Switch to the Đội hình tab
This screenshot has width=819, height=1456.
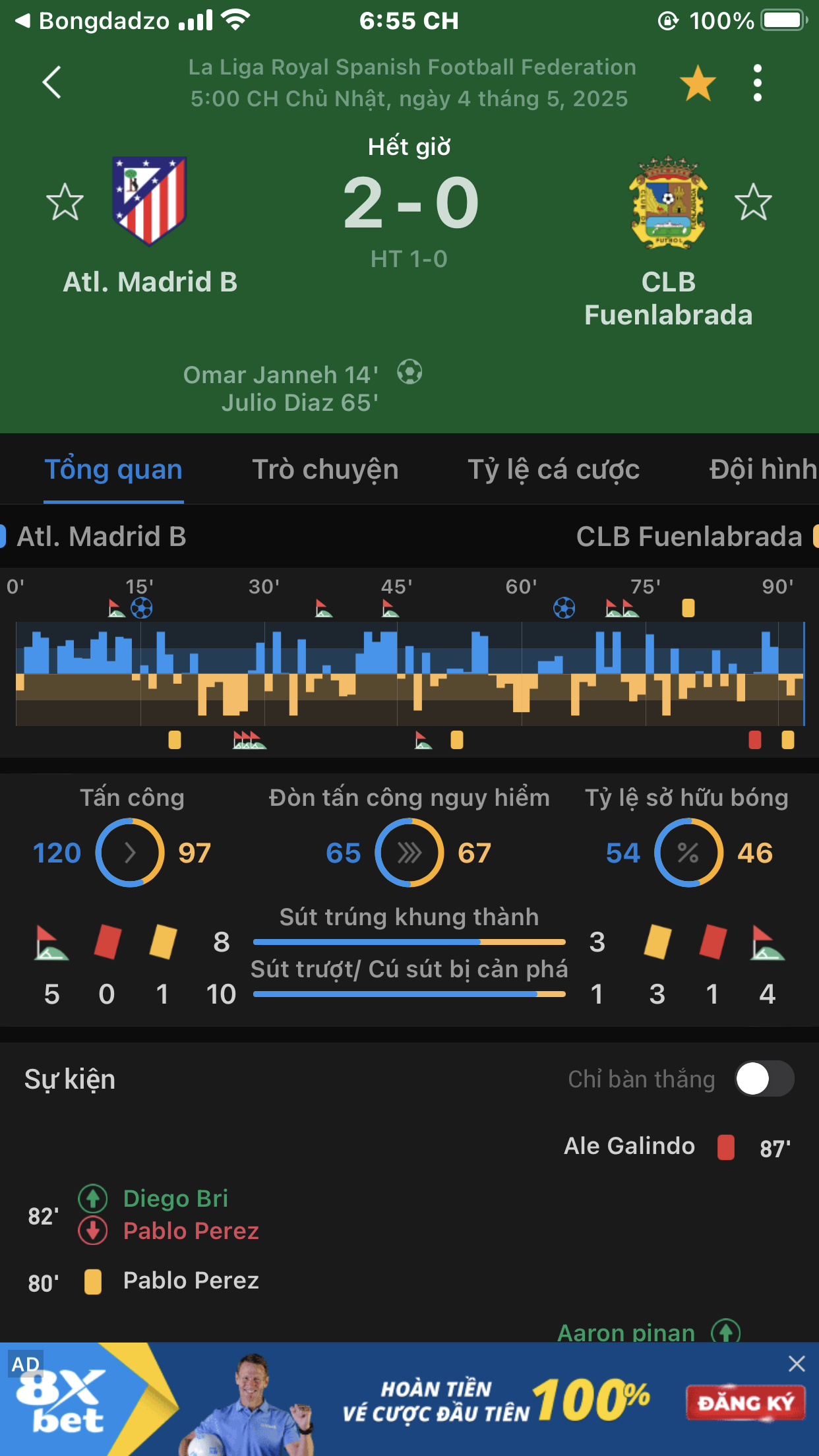pyautogui.click(x=764, y=470)
